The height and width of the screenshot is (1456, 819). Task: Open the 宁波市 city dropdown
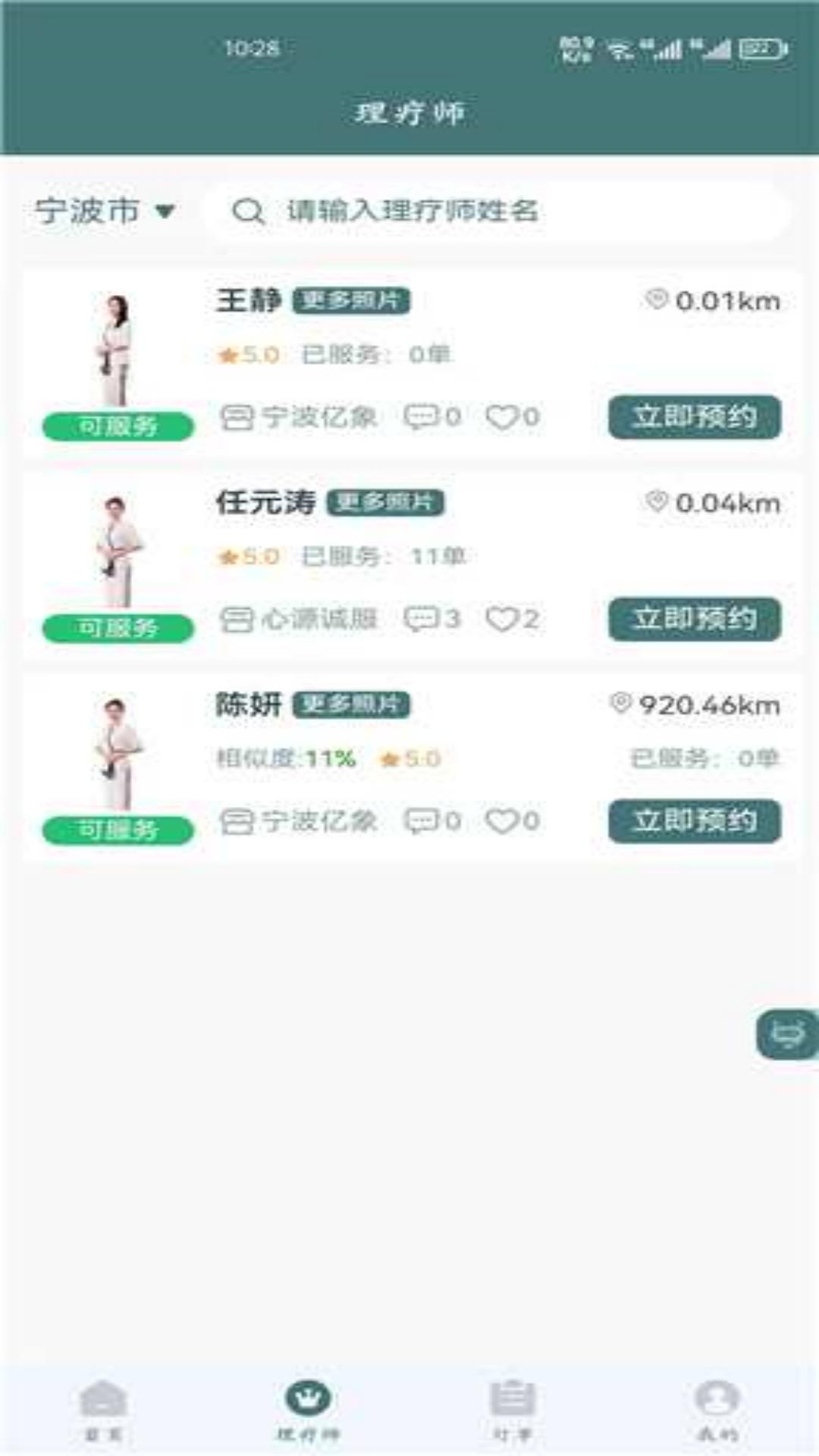coord(105,211)
